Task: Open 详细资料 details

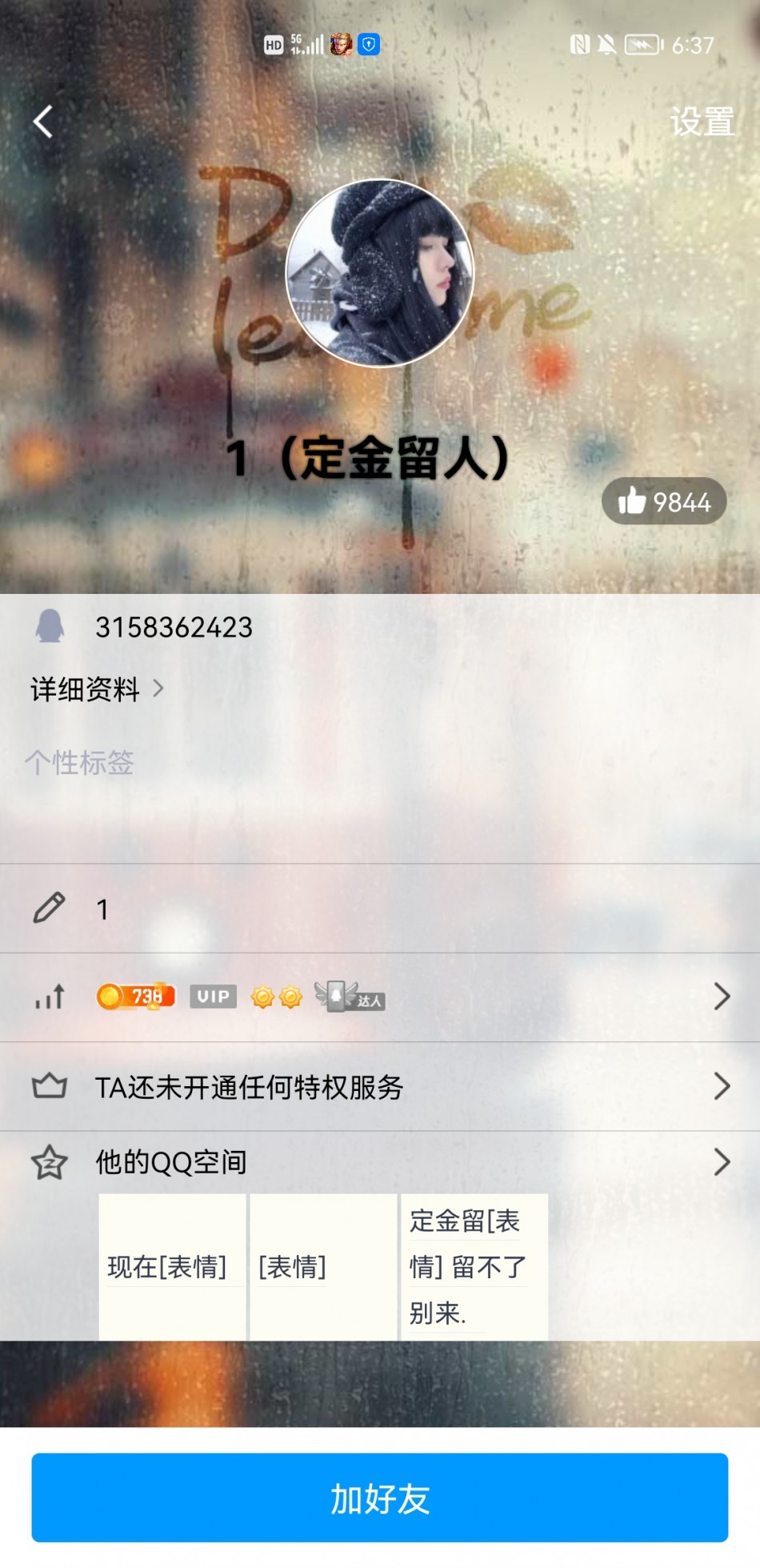Action: (x=96, y=689)
